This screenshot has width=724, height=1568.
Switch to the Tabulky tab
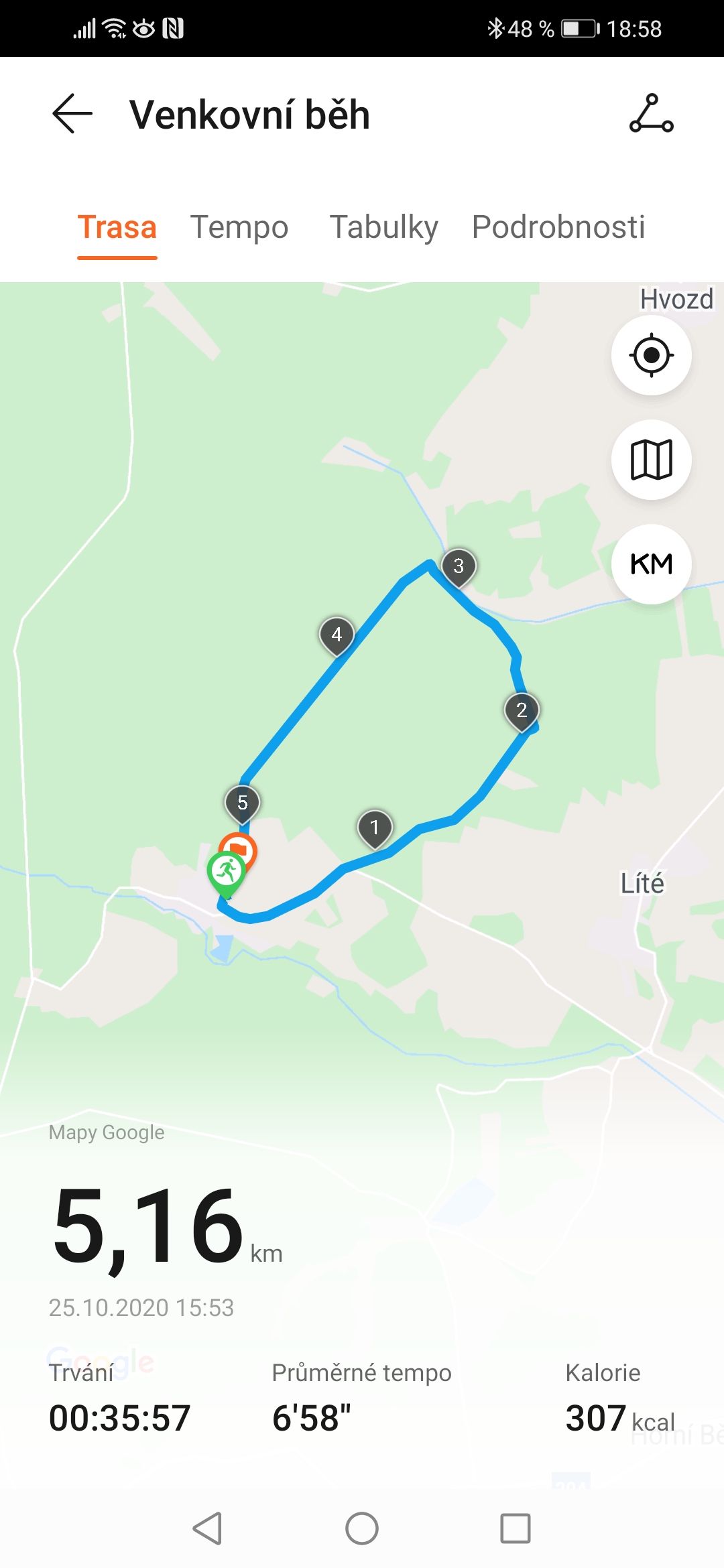[x=383, y=226]
